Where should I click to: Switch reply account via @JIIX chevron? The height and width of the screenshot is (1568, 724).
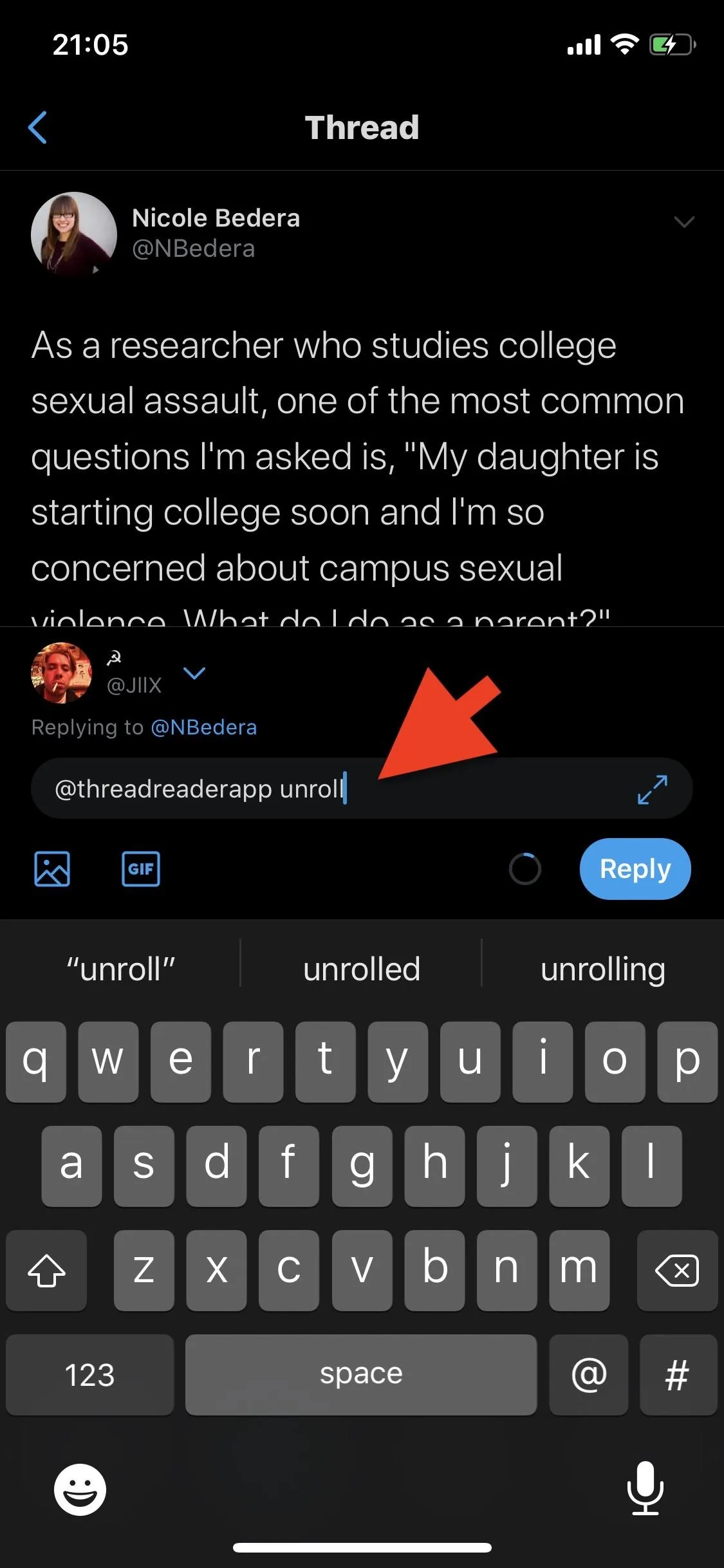[194, 673]
